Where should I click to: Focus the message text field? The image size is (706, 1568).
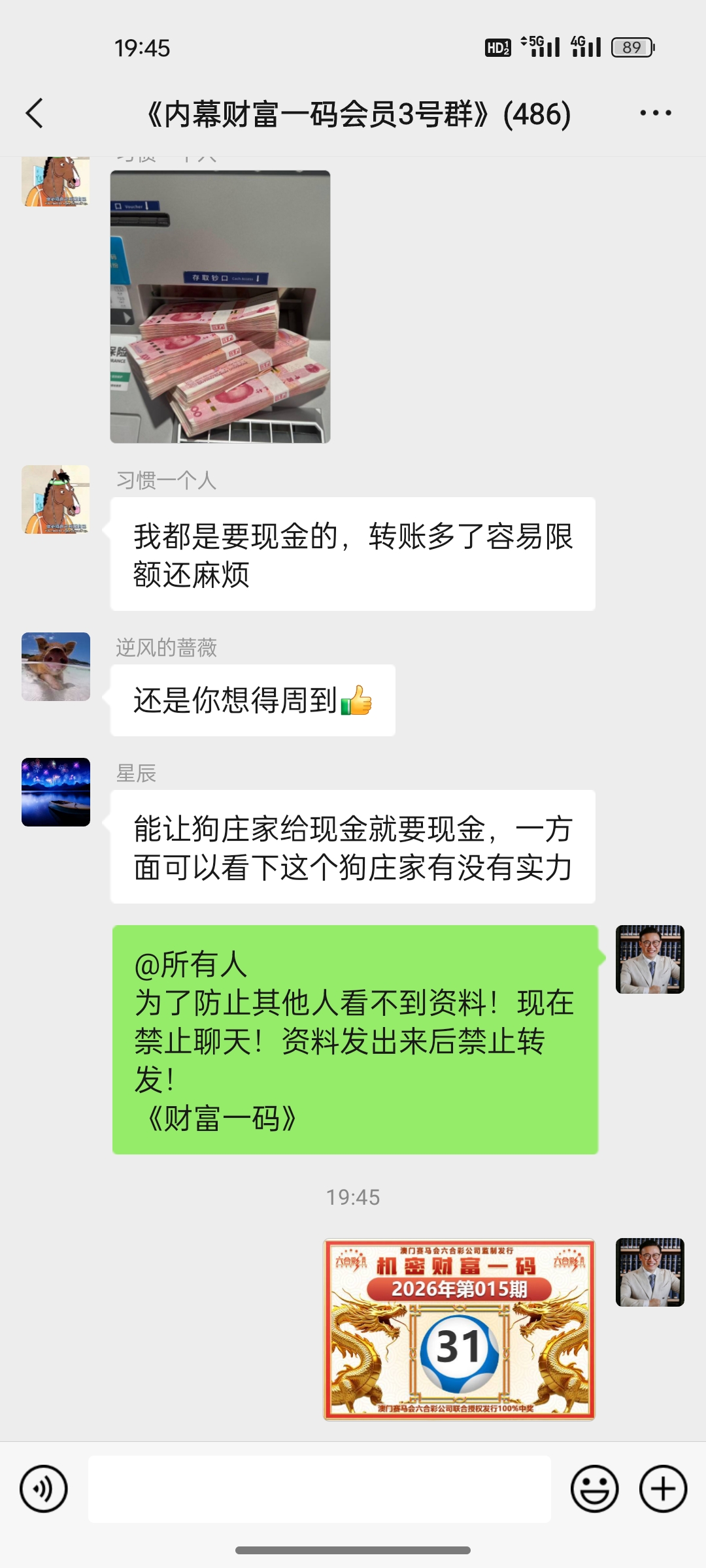(319, 1490)
